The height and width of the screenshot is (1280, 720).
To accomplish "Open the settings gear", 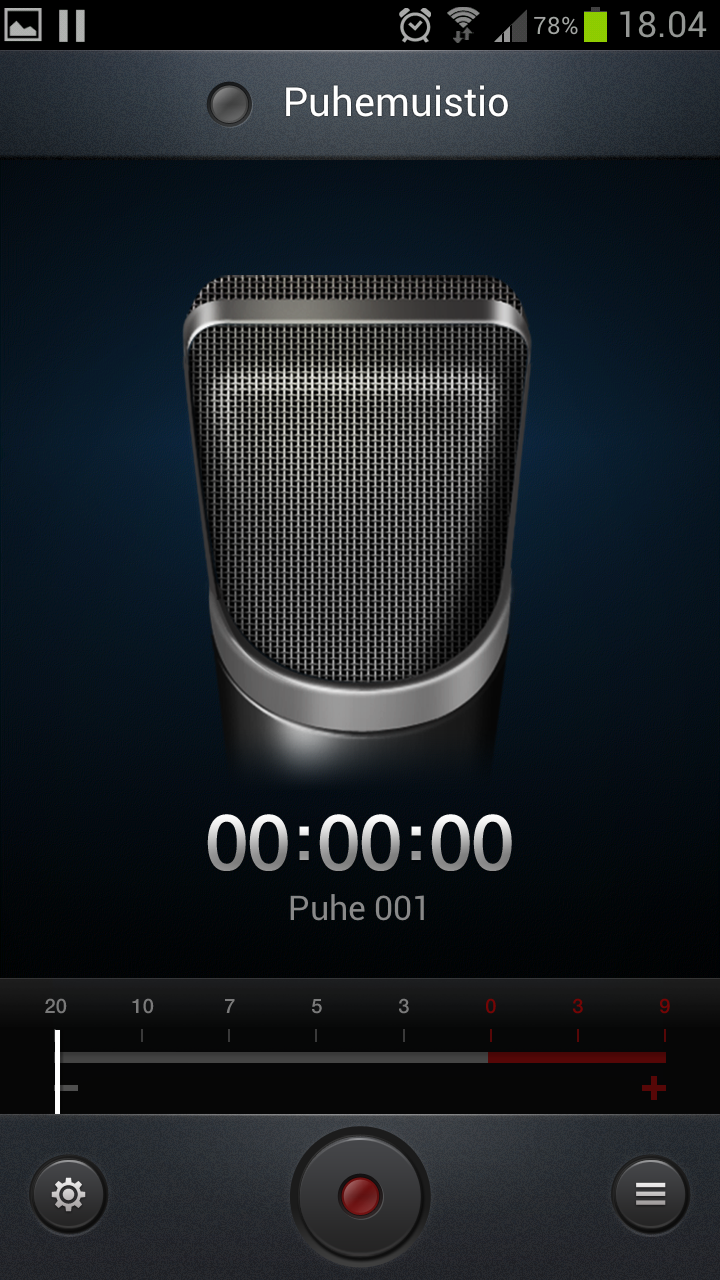I will pyautogui.click(x=68, y=1194).
